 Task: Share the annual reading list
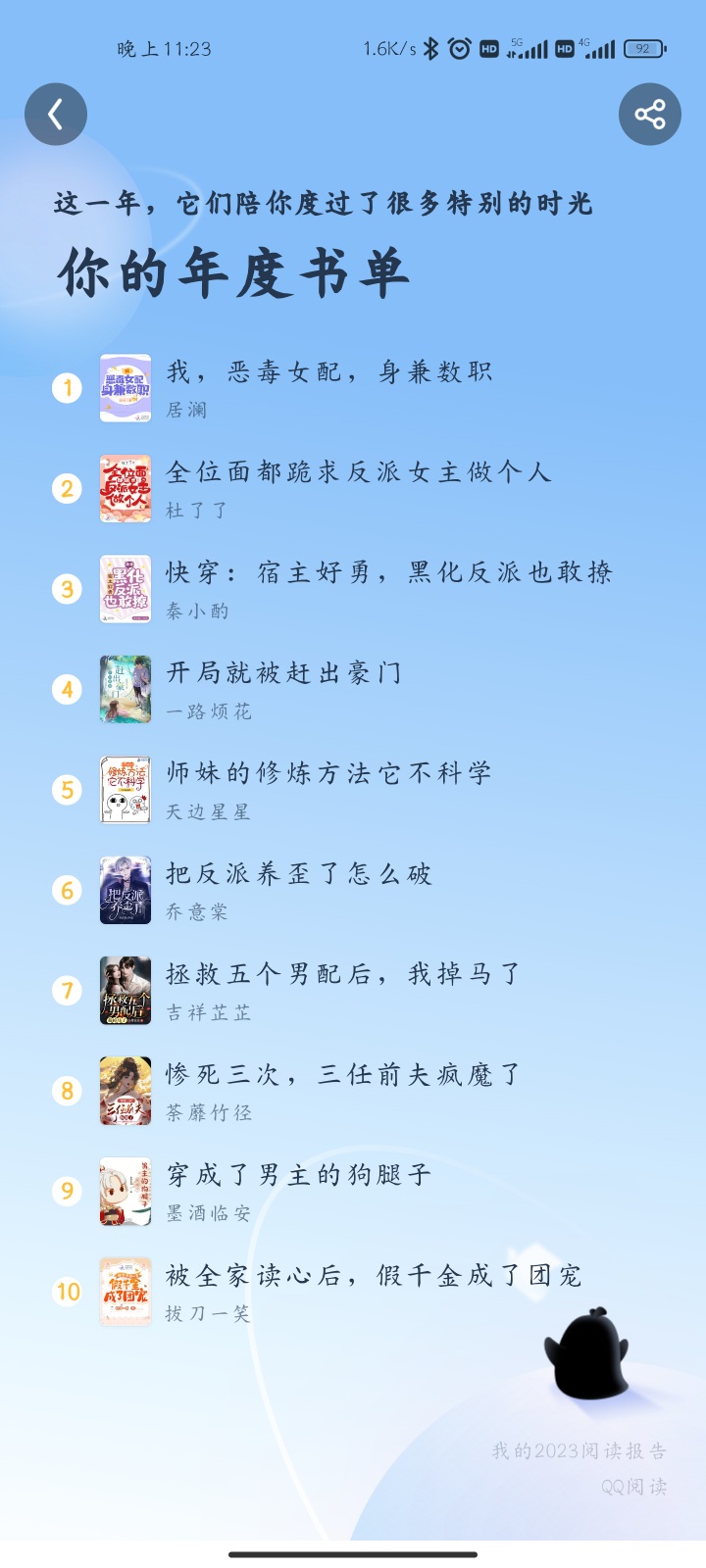coord(649,115)
